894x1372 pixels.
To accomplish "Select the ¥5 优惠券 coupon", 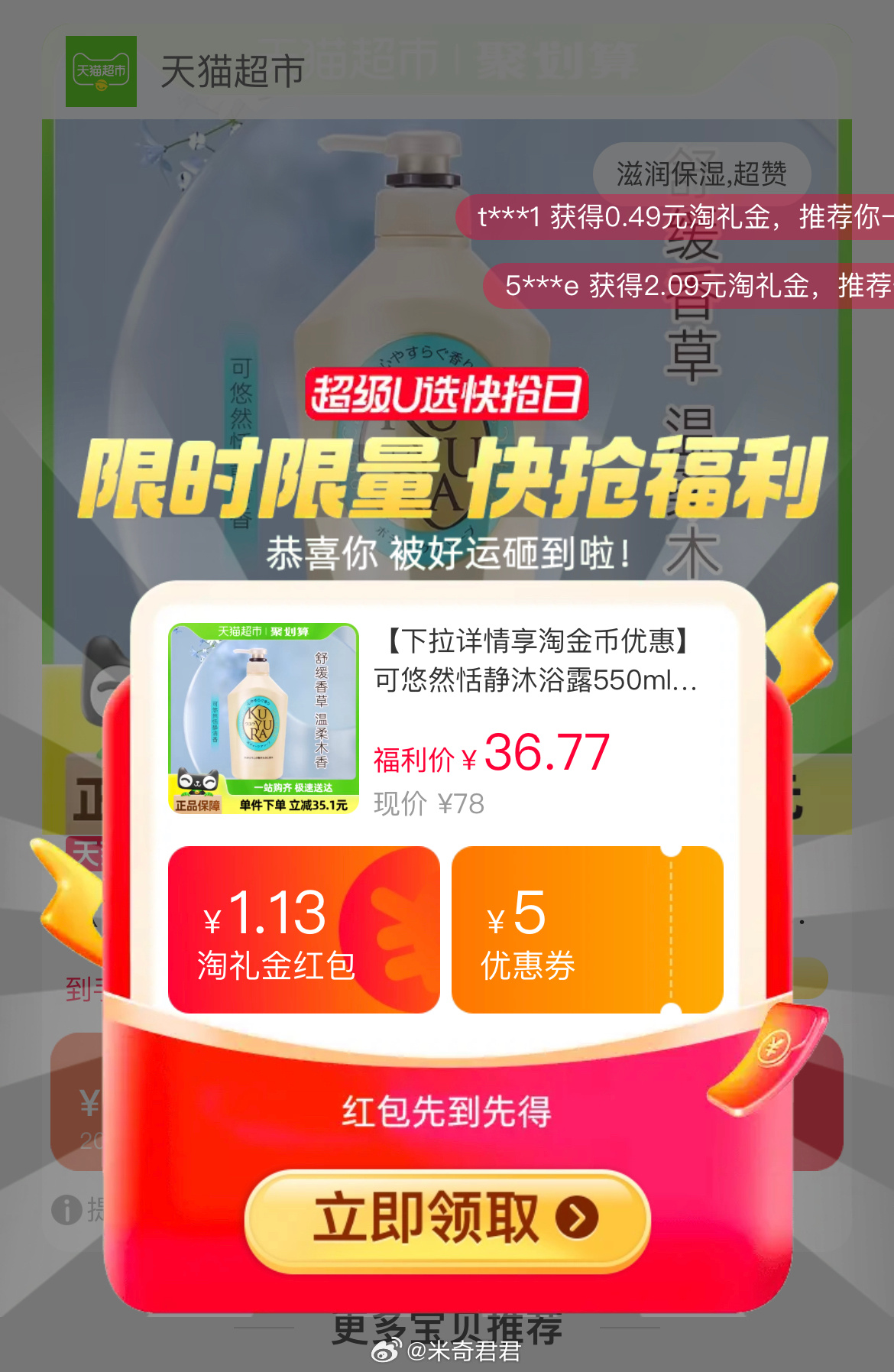I will [586, 929].
